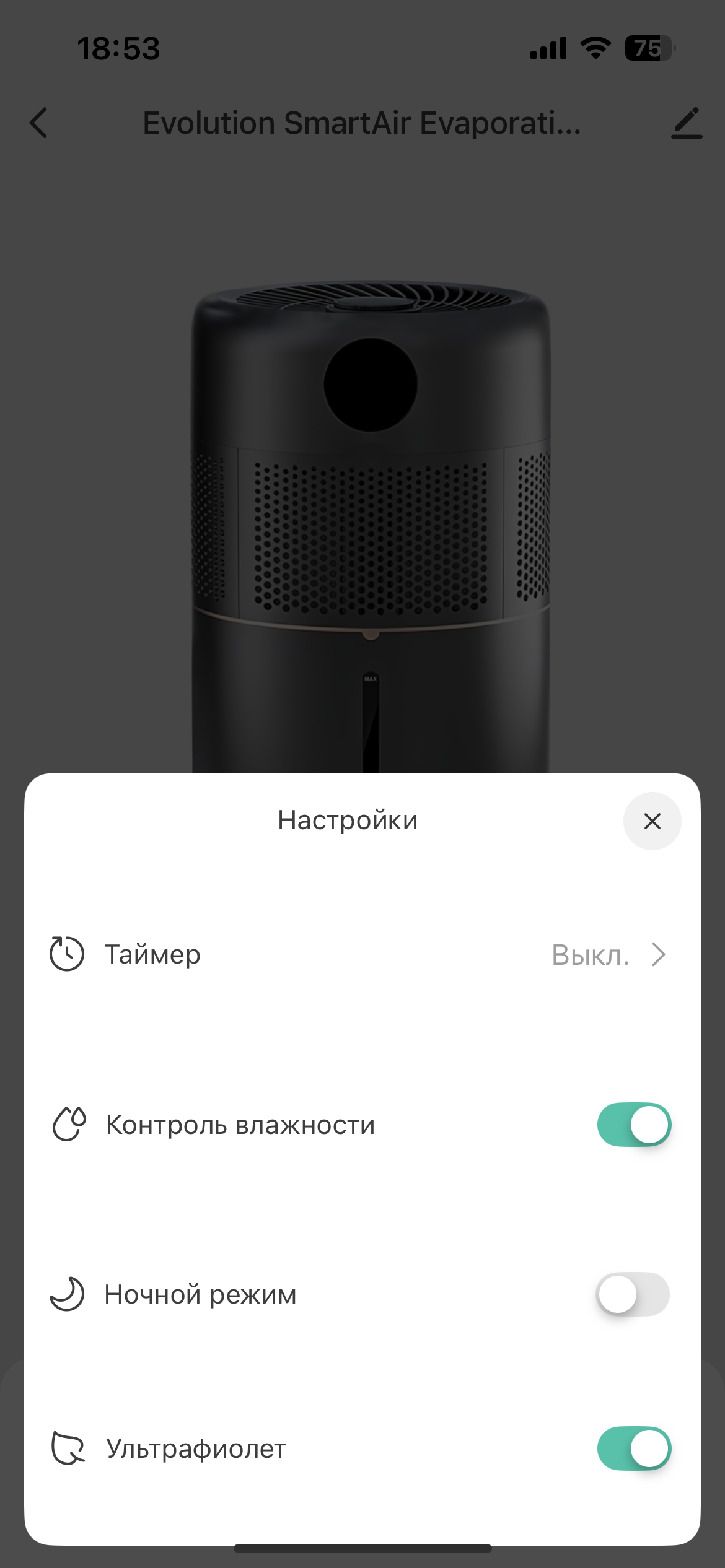The image size is (725, 1568).
Task: Enable Ночной режим night mode
Action: click(x=633, y=1294)
